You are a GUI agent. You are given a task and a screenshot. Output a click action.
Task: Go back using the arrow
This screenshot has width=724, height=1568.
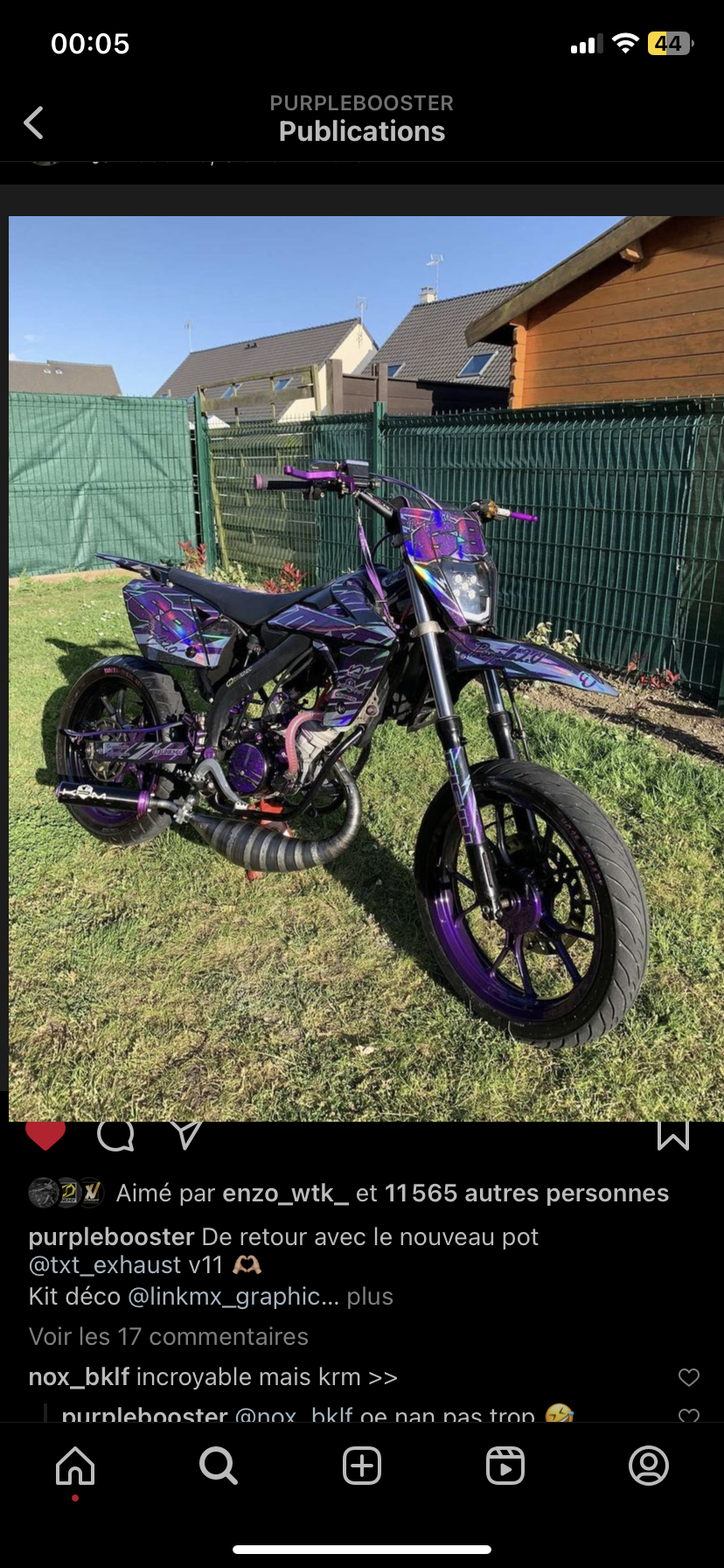tap(33, 123)
